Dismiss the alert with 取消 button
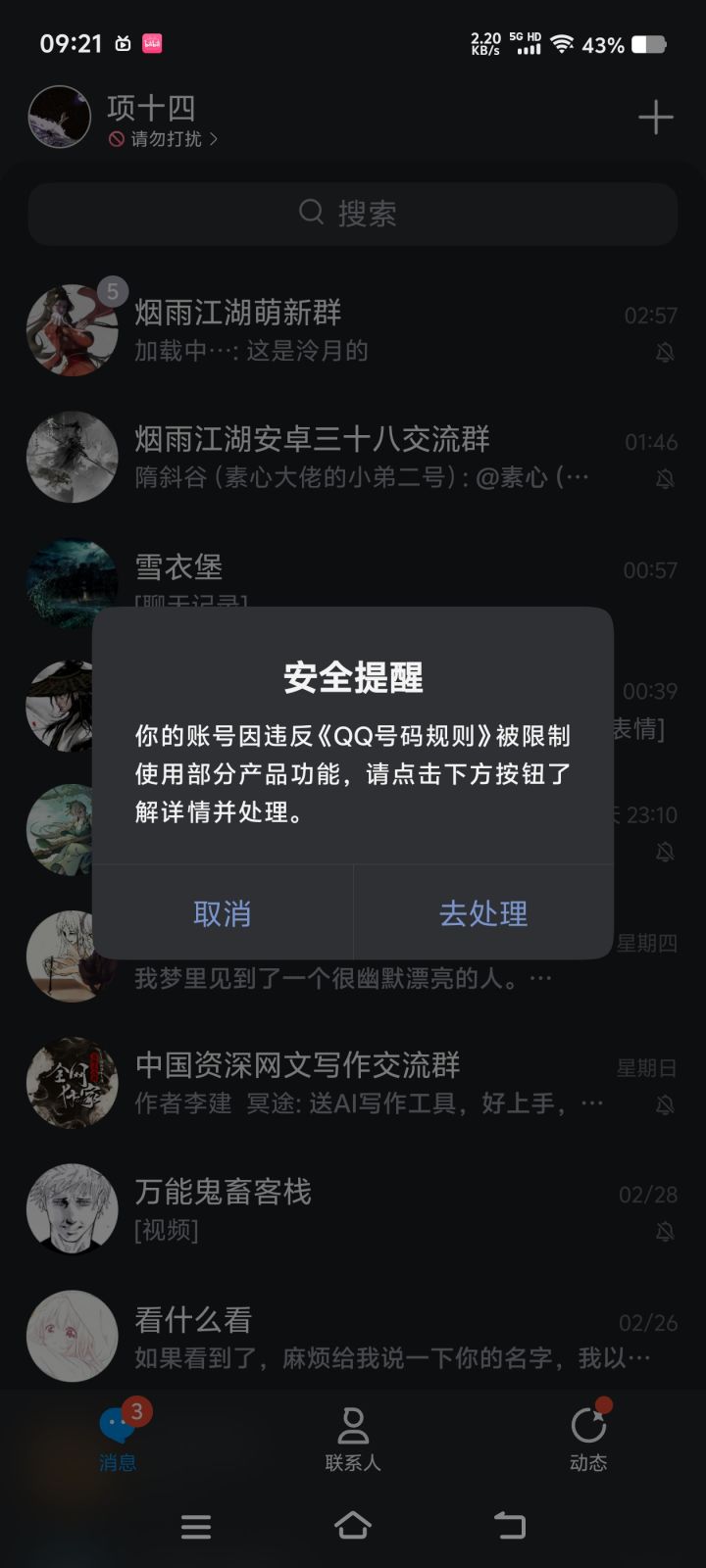This screenshot has height=1568, width=706. (223, 912)
